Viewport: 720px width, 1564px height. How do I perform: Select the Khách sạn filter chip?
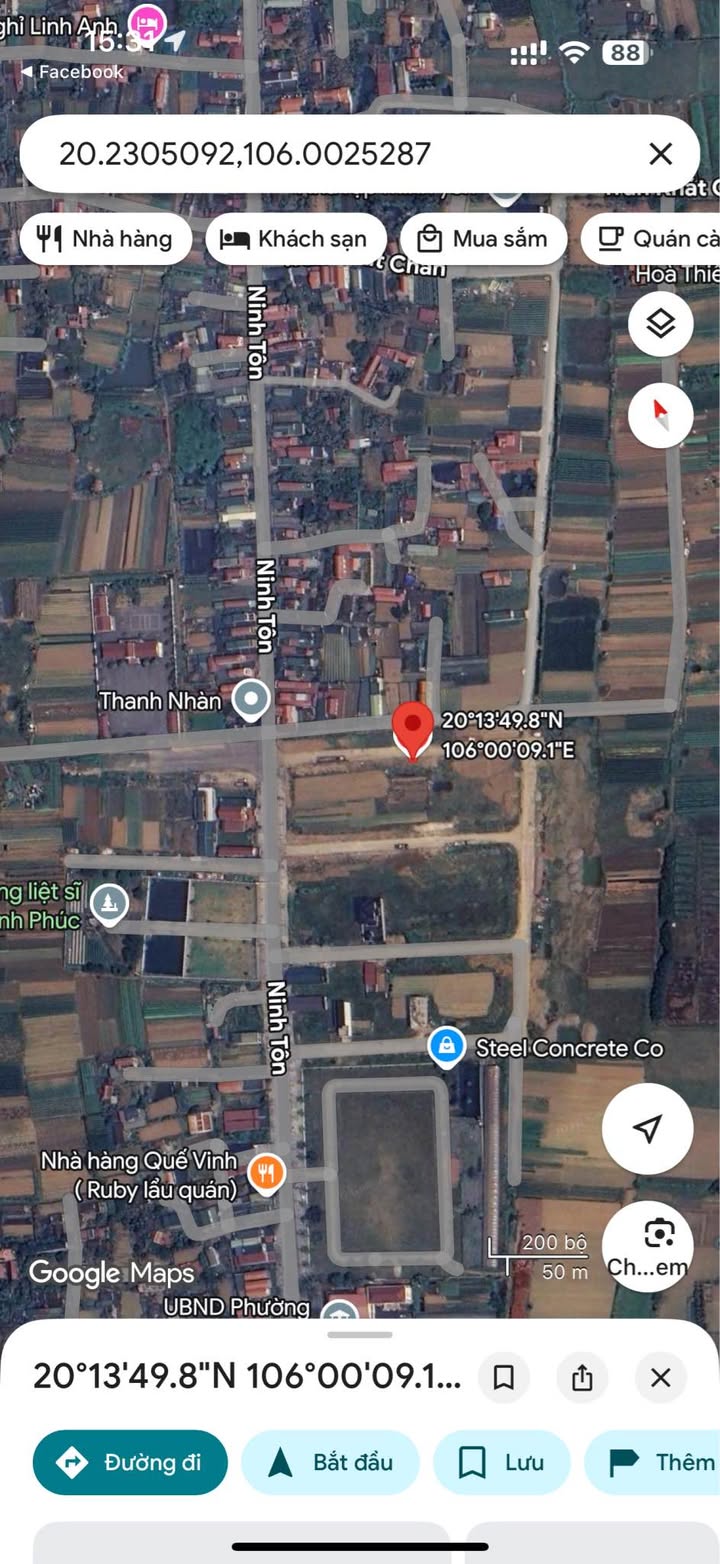click(x=296, y=239)
